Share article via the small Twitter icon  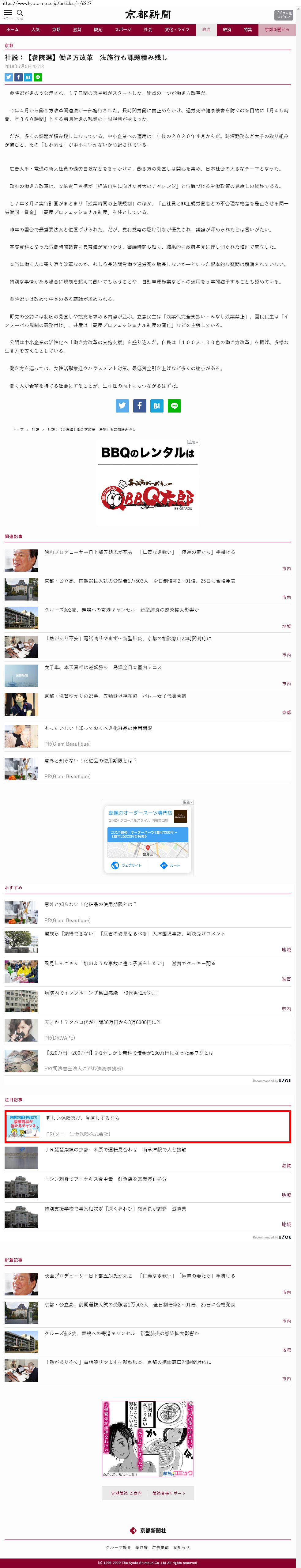tap(9, 77)
